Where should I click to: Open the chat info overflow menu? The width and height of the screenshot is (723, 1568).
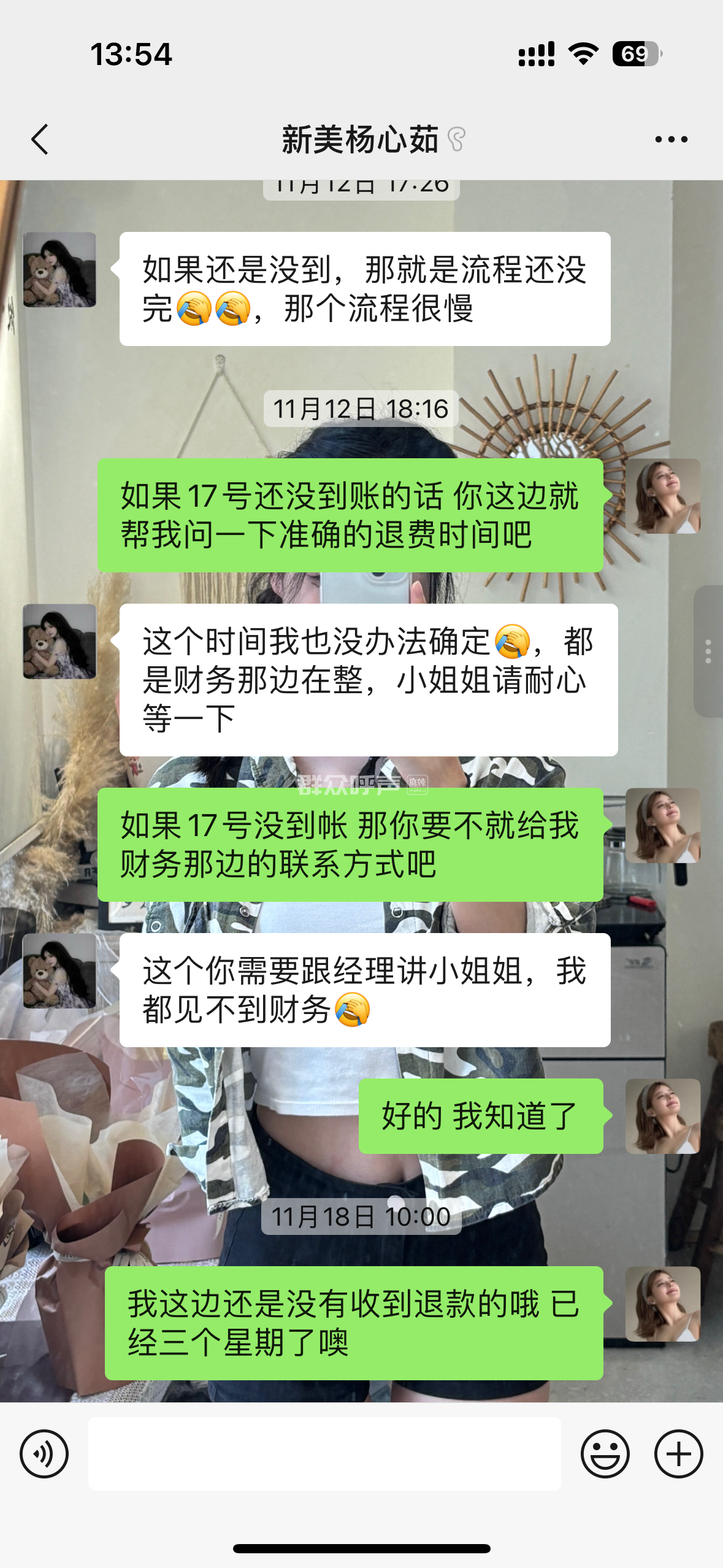coord(671,139)
